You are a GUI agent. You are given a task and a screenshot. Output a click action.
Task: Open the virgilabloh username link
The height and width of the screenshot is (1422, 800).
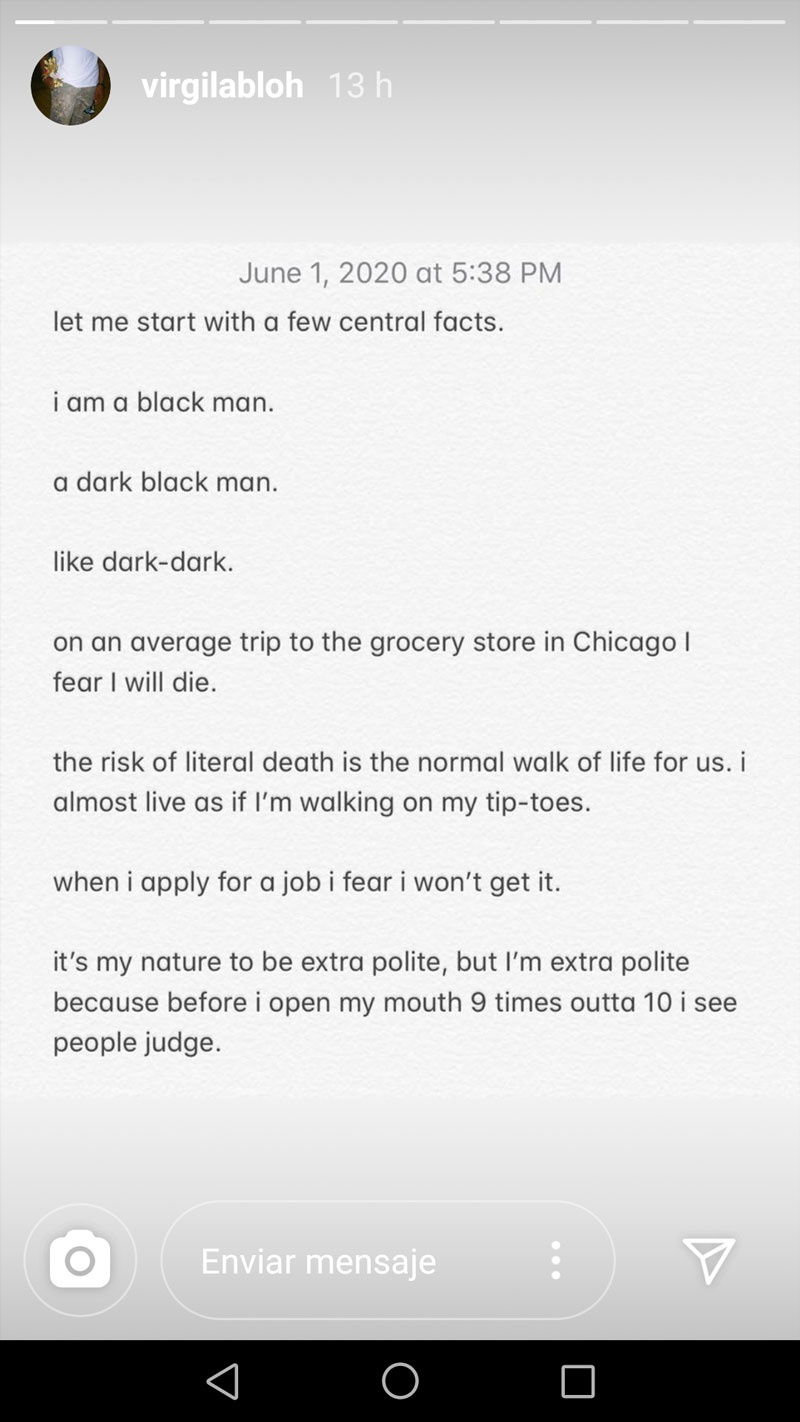pyautogui.click(x=222, y=85)
